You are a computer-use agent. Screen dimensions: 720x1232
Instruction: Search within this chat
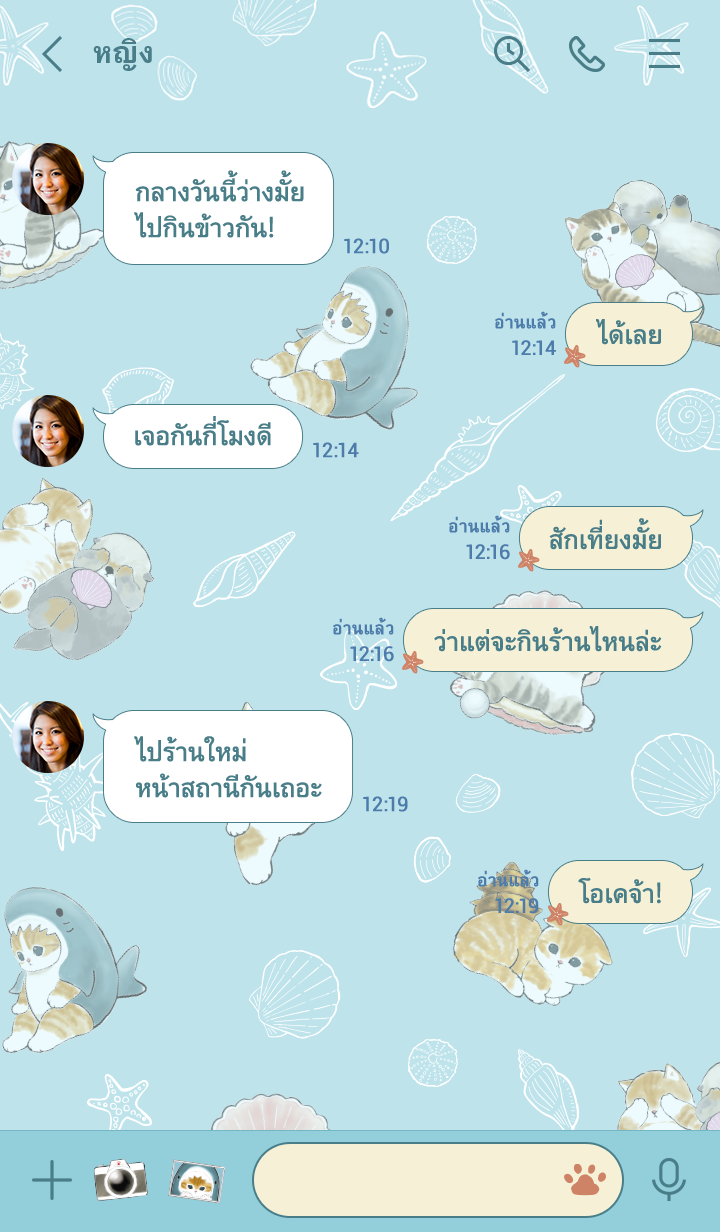[511, 54]
